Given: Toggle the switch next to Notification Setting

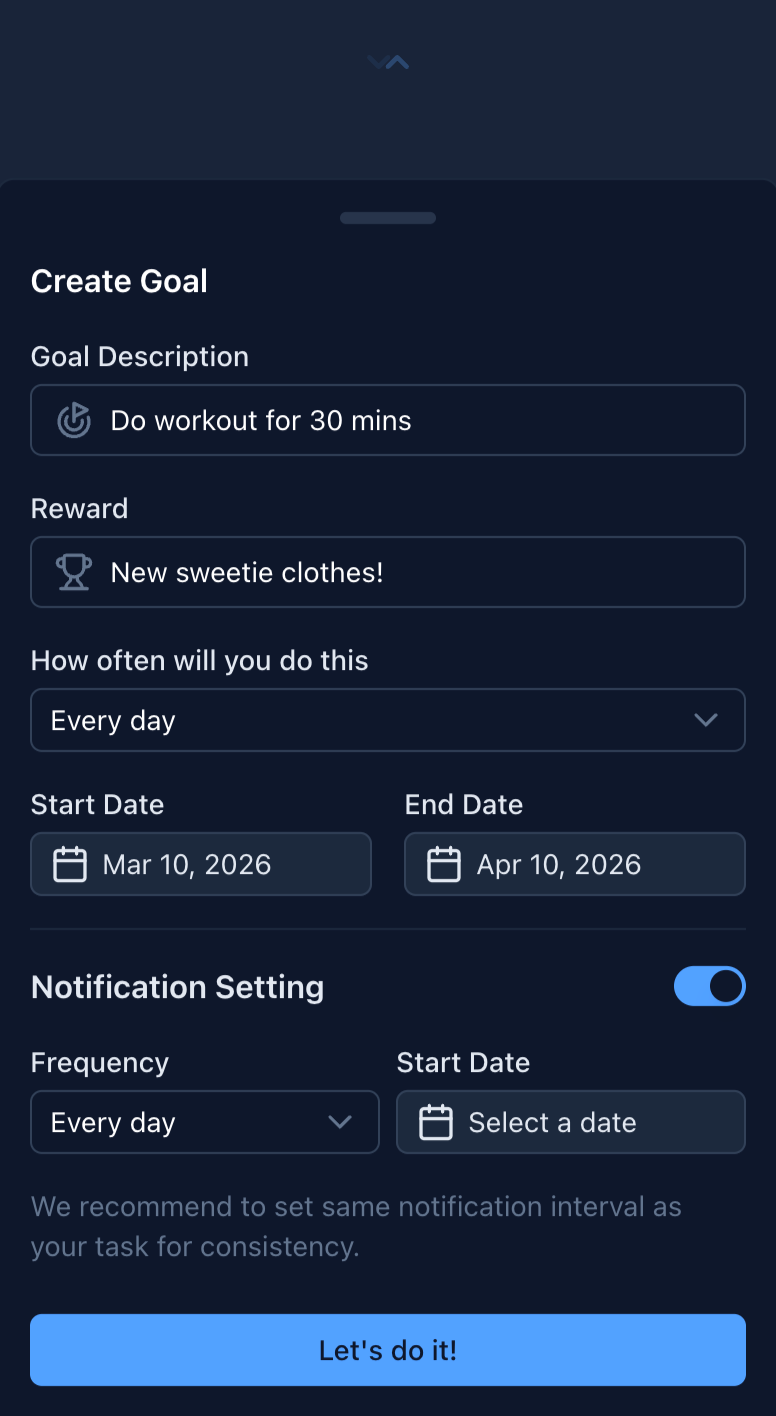Looking at the screenshot, I should tap(710, 986).
